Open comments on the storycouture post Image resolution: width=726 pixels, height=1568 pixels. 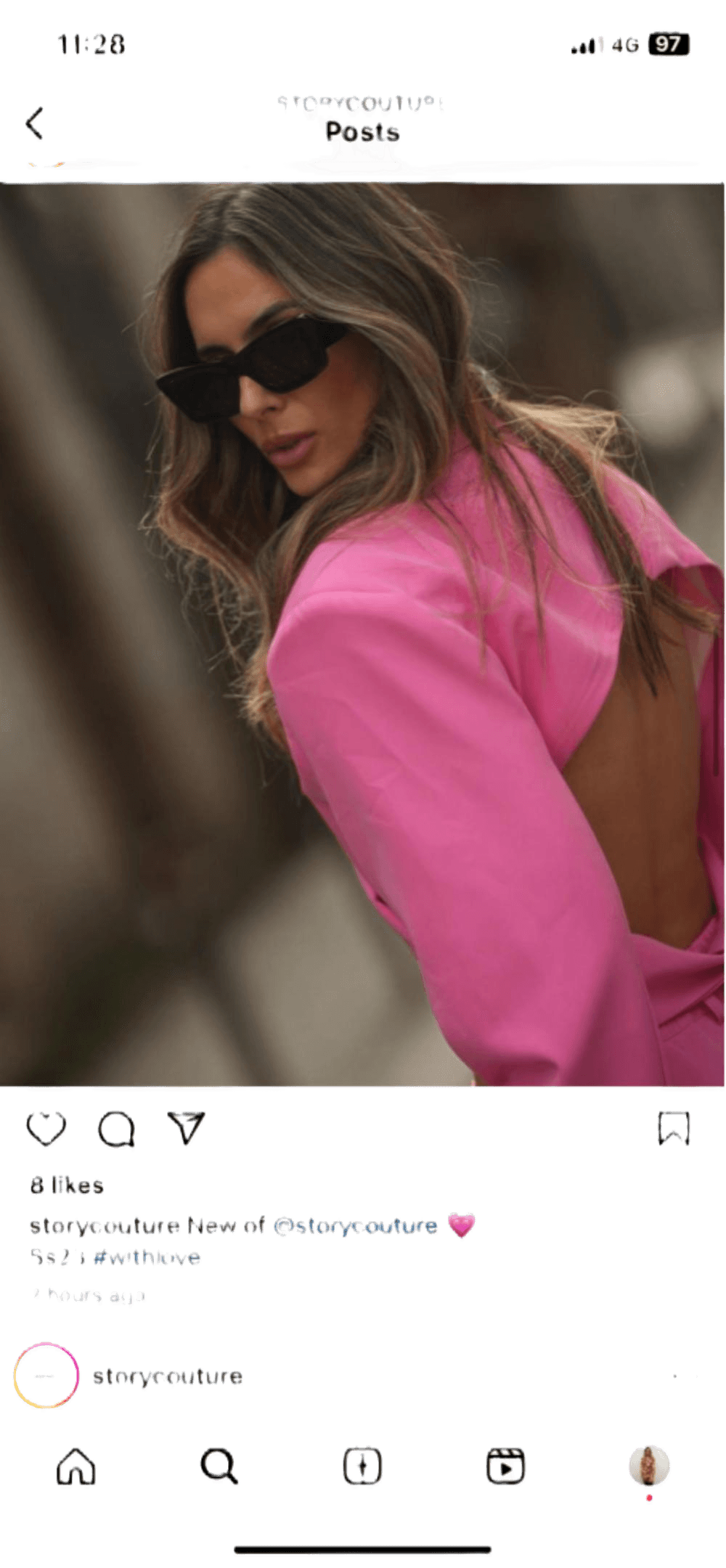pyautogui.click(x=116, y=1129)
